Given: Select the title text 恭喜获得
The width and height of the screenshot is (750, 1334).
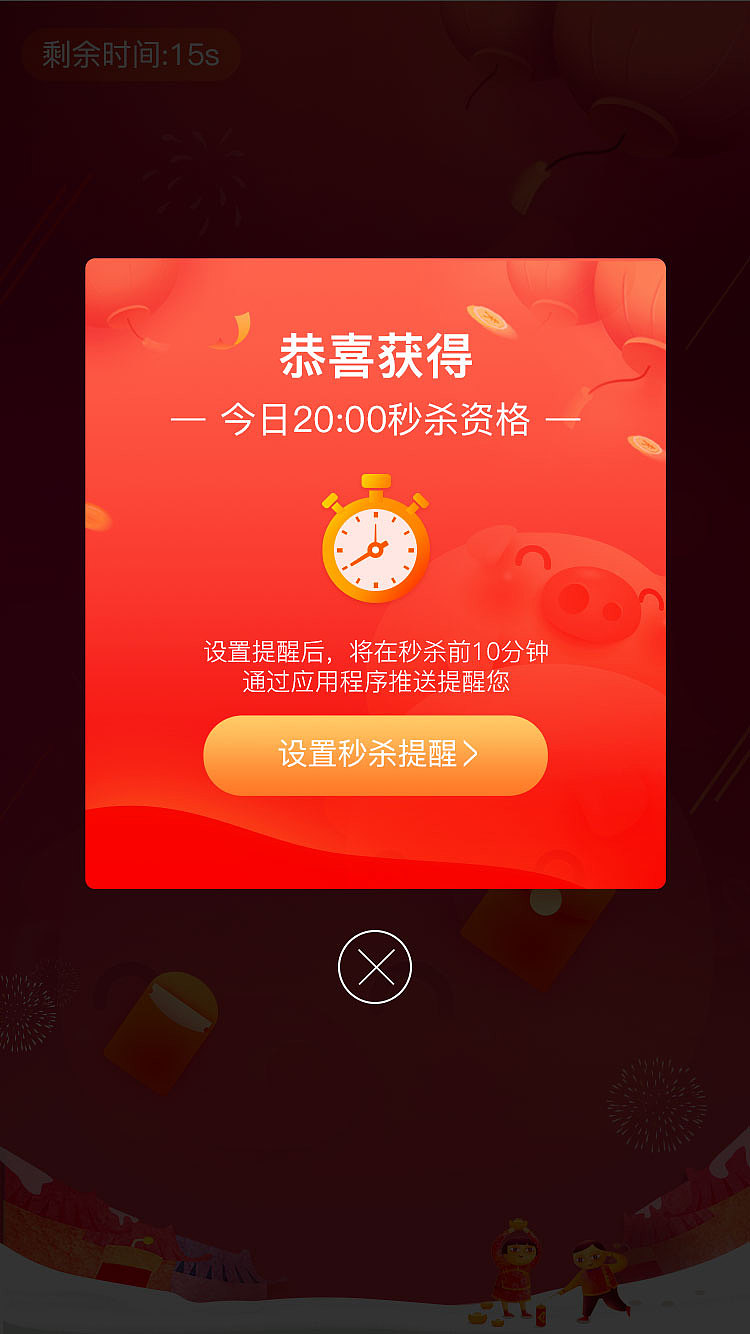Looking at the screenshot, I should pyautogui.click(x=375, y=355).
